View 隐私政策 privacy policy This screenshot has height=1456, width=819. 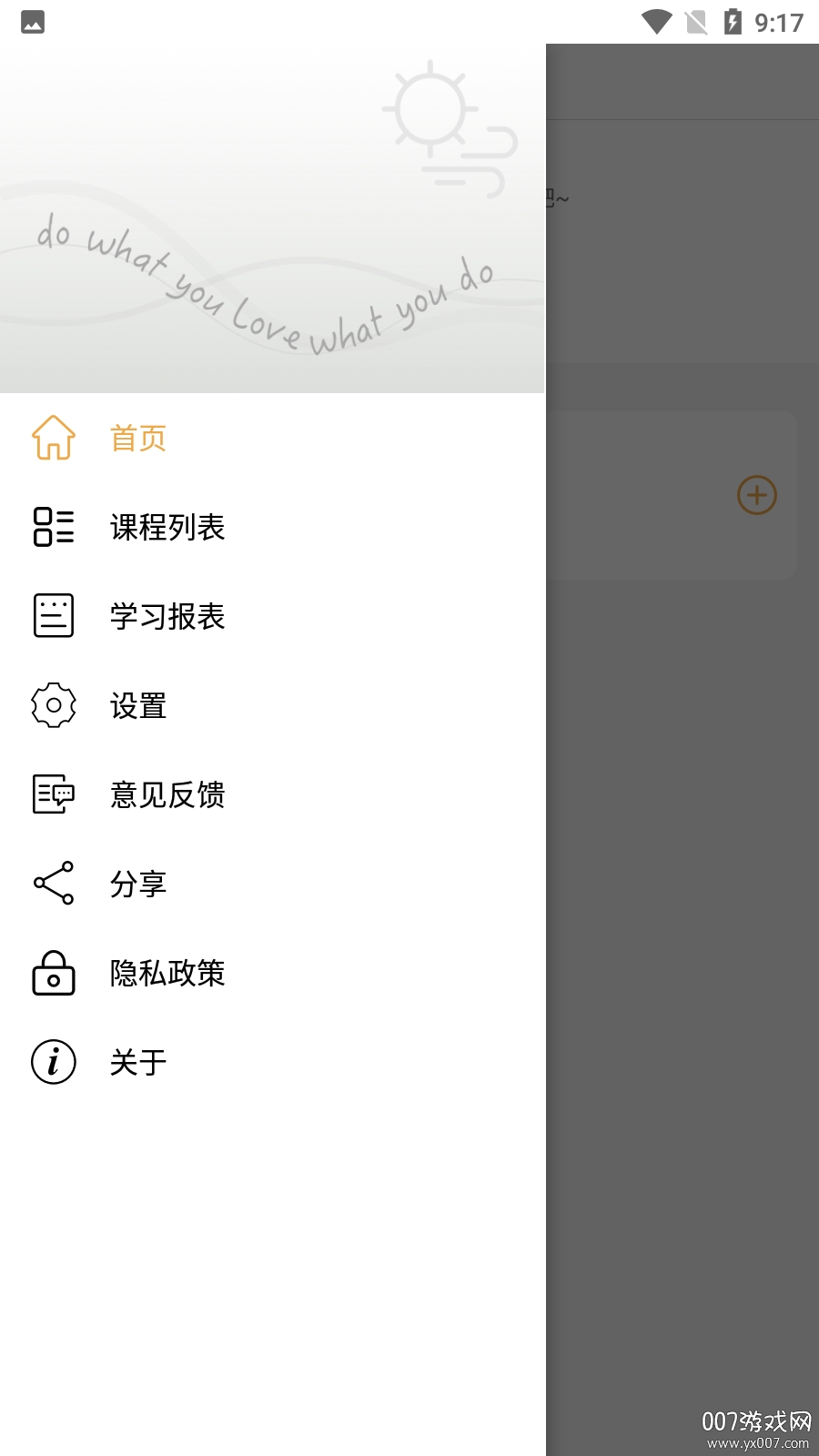167,973
